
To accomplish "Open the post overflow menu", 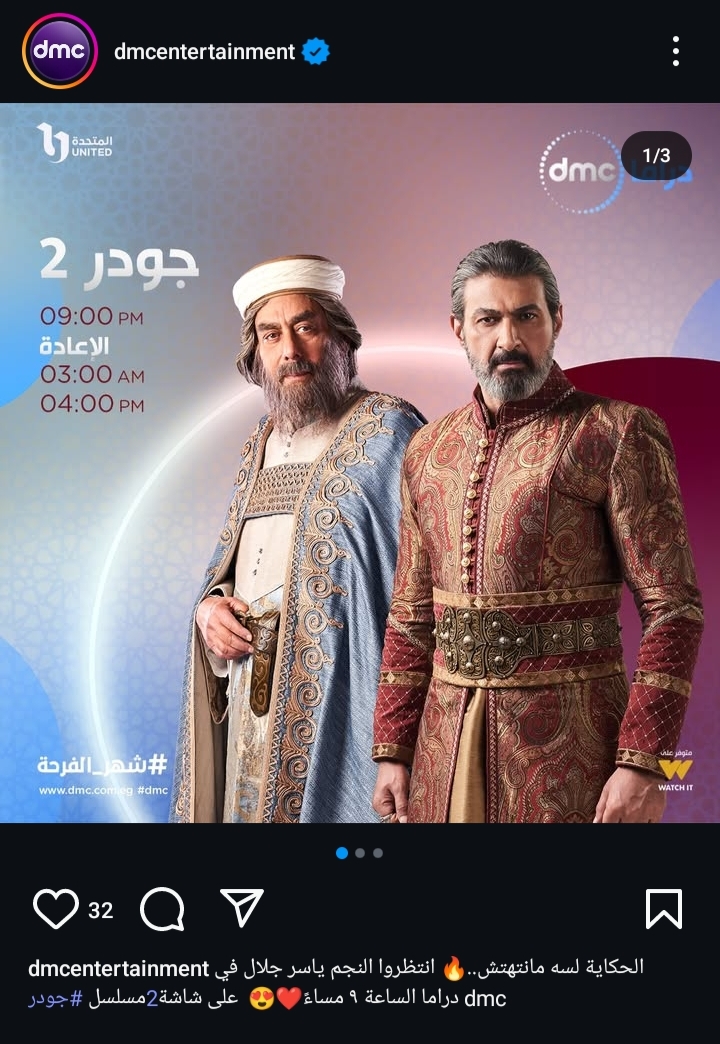I will pos(676,52).
